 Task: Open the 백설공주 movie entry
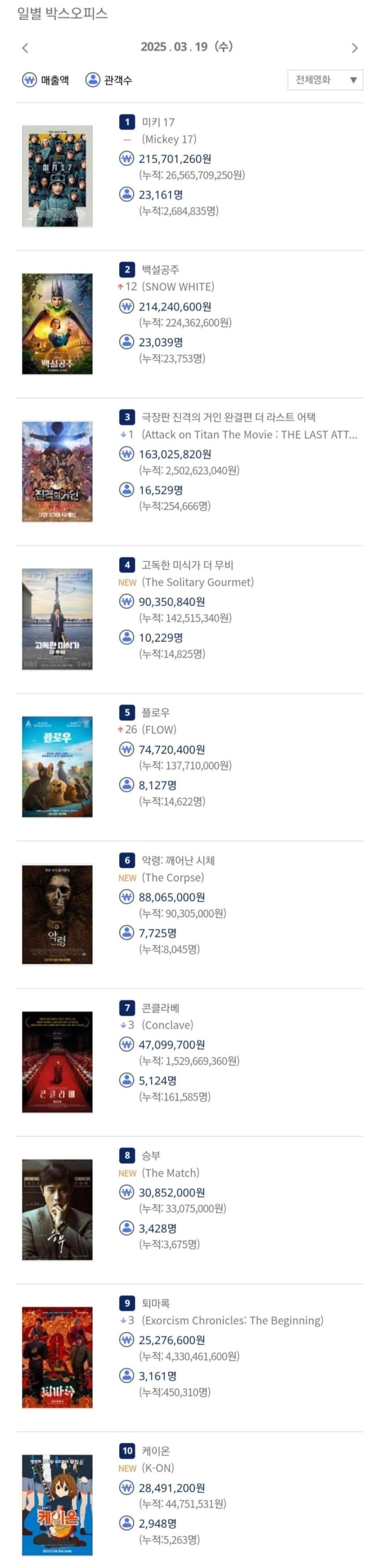[161, 270]
